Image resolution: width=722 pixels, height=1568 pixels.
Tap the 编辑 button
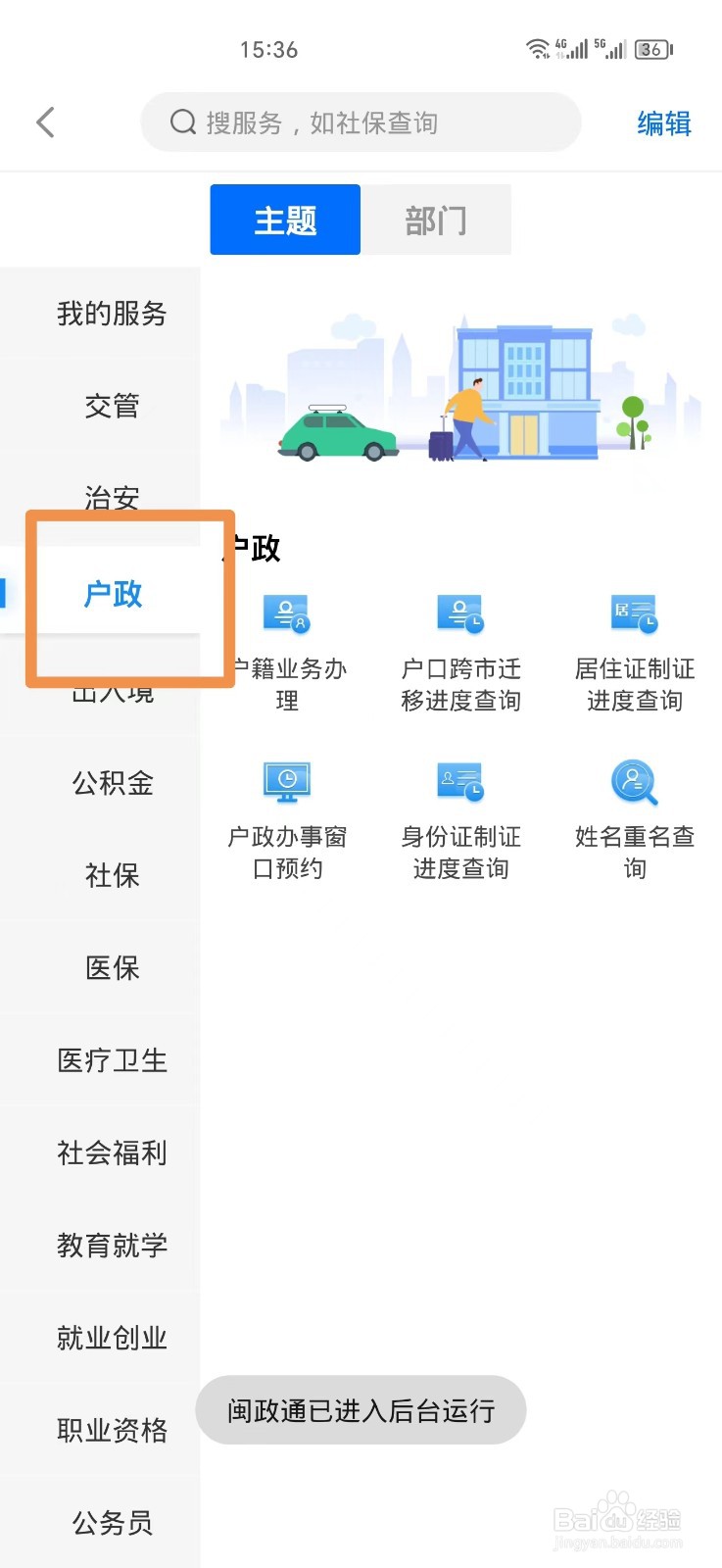pos(662,122)
